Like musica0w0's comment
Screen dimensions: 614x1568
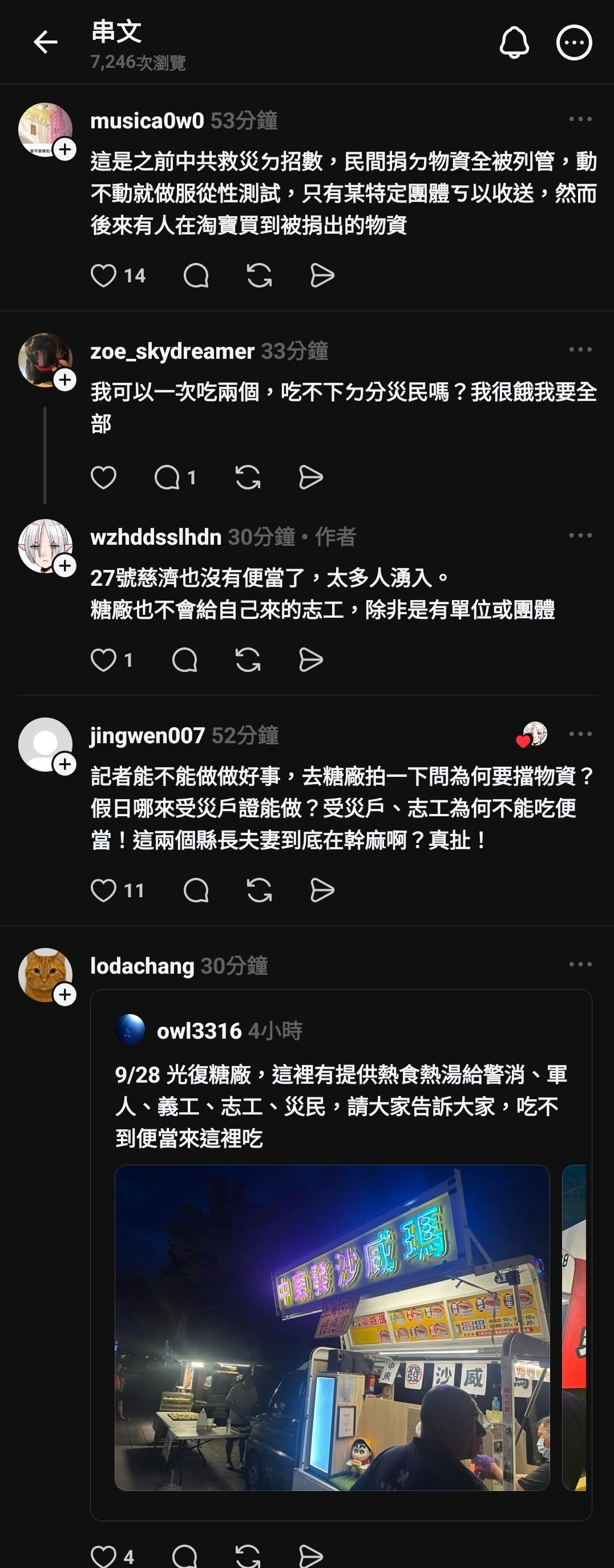point(103,275)
